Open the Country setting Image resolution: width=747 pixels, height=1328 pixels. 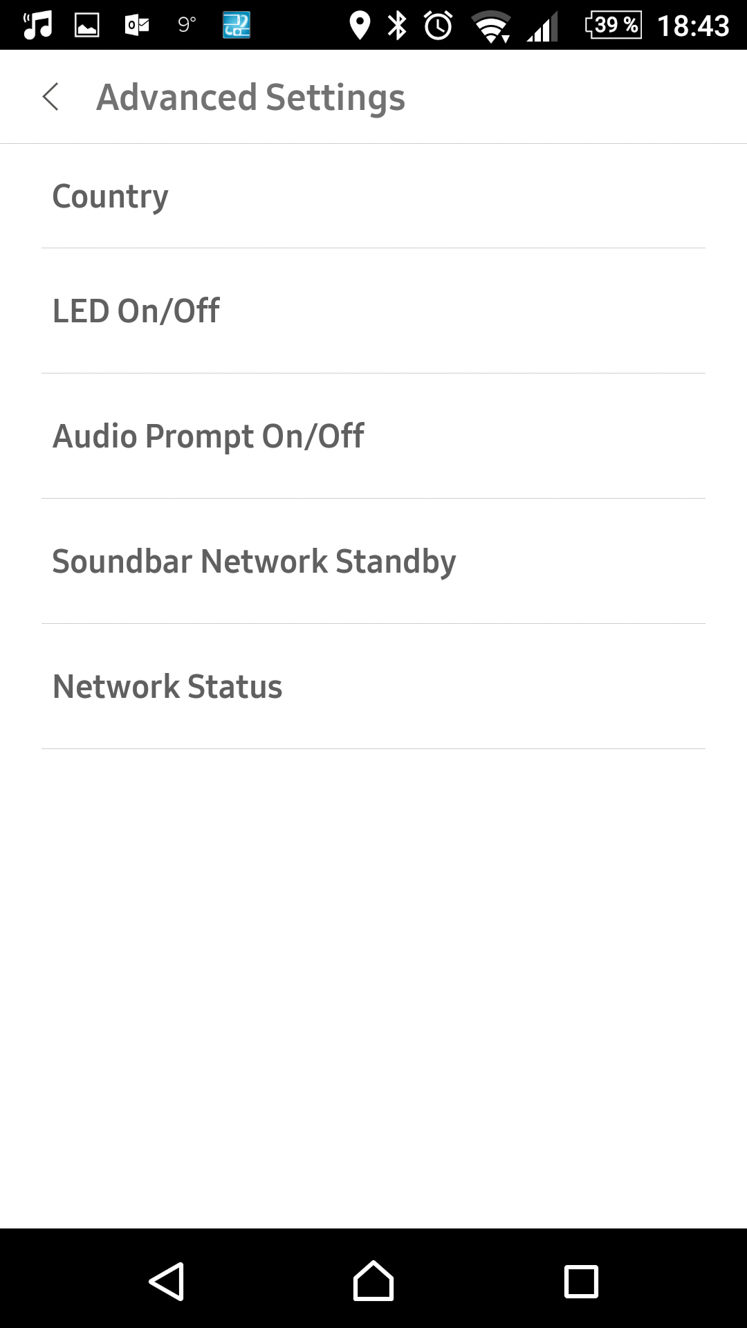[373, 196]
